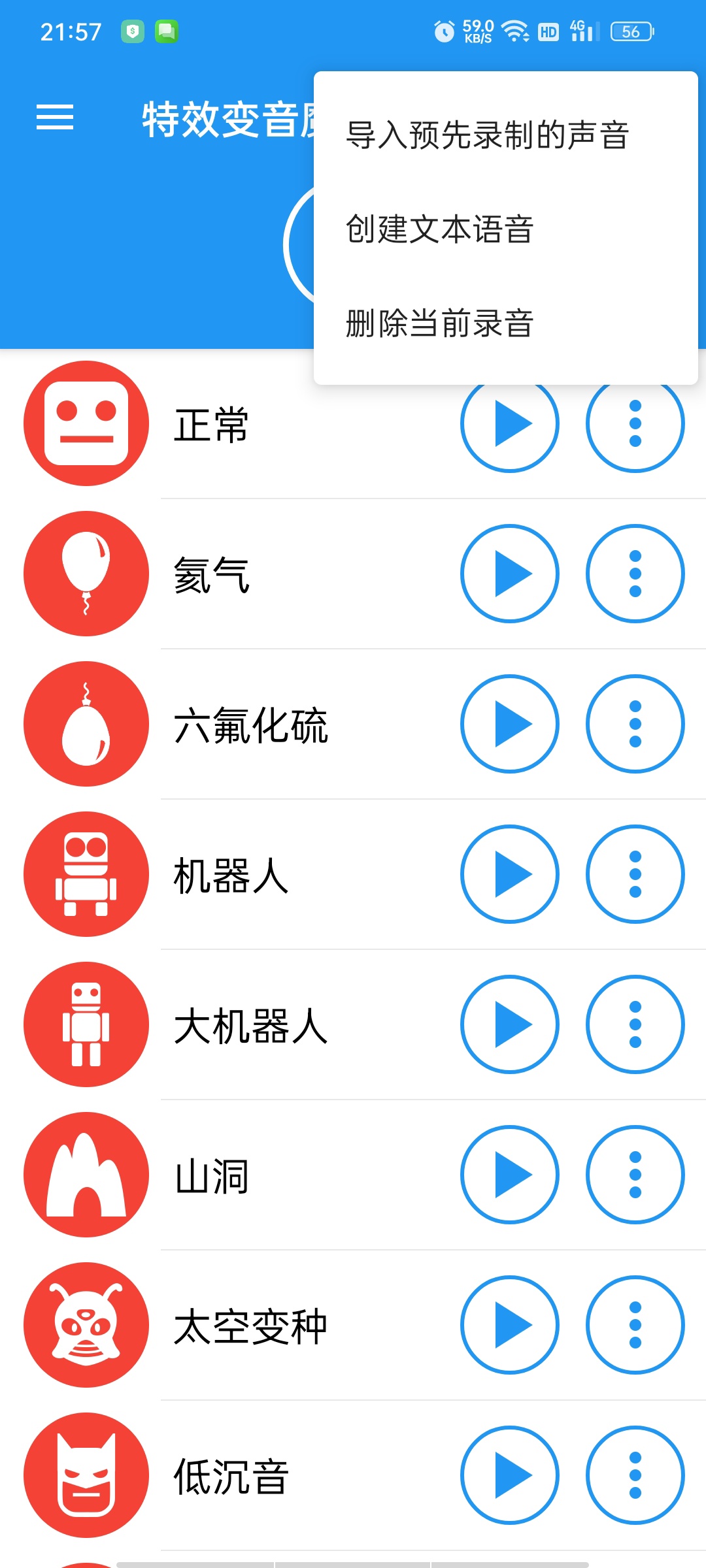The height and width of the screenshot is (1568, 706).
Task: Open more options for 山洞
Action: (x=635, y=1175)
